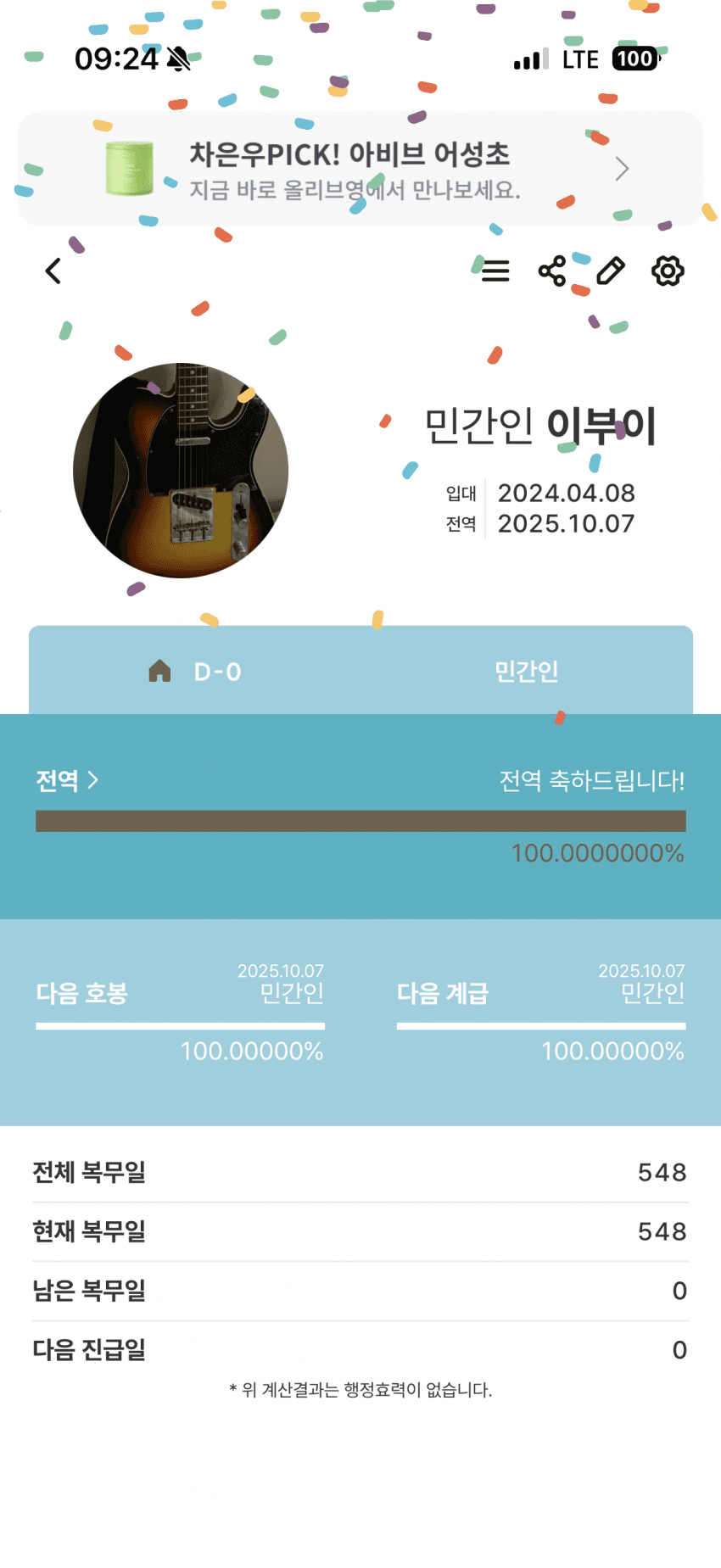The image size is (721, 1568).
Task: Tap the guitar profile picture
Action: (181, 471)
